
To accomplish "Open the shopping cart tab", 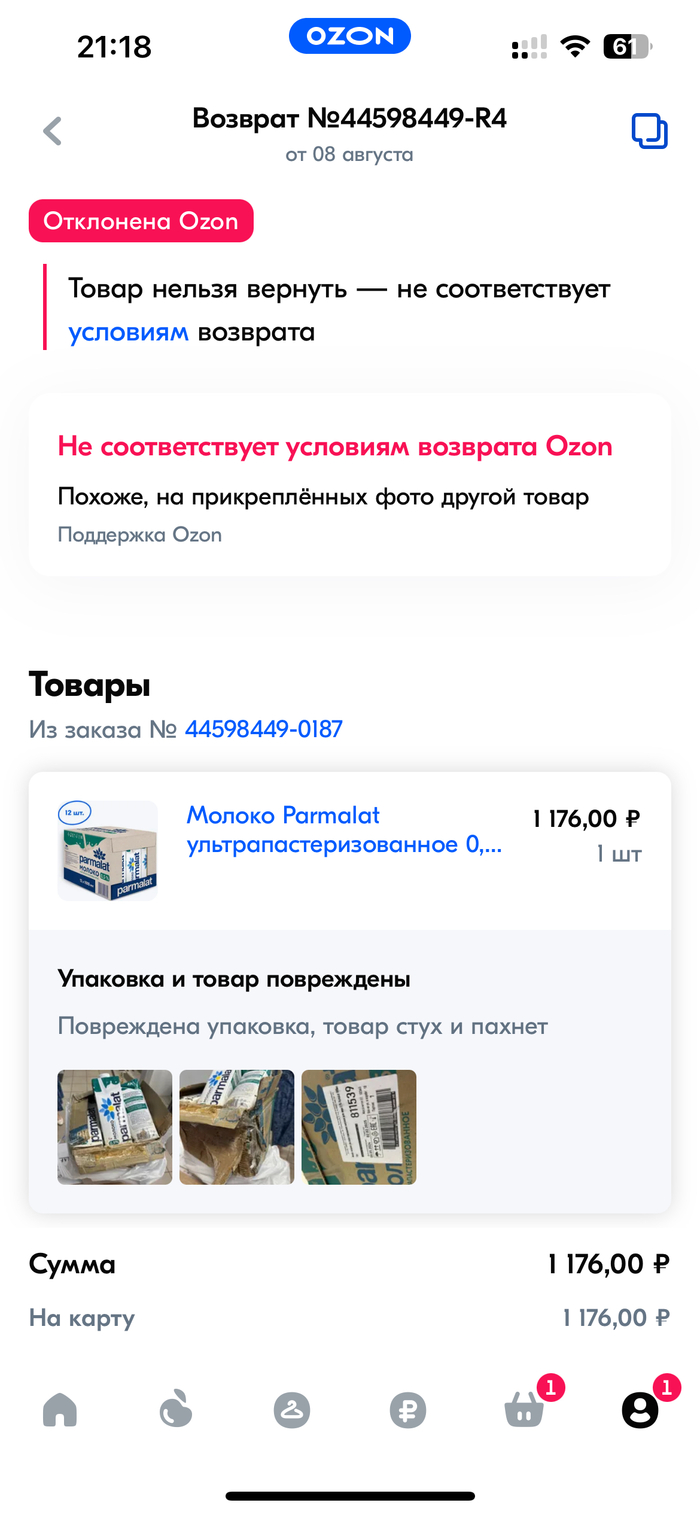I will point(525,1410).
